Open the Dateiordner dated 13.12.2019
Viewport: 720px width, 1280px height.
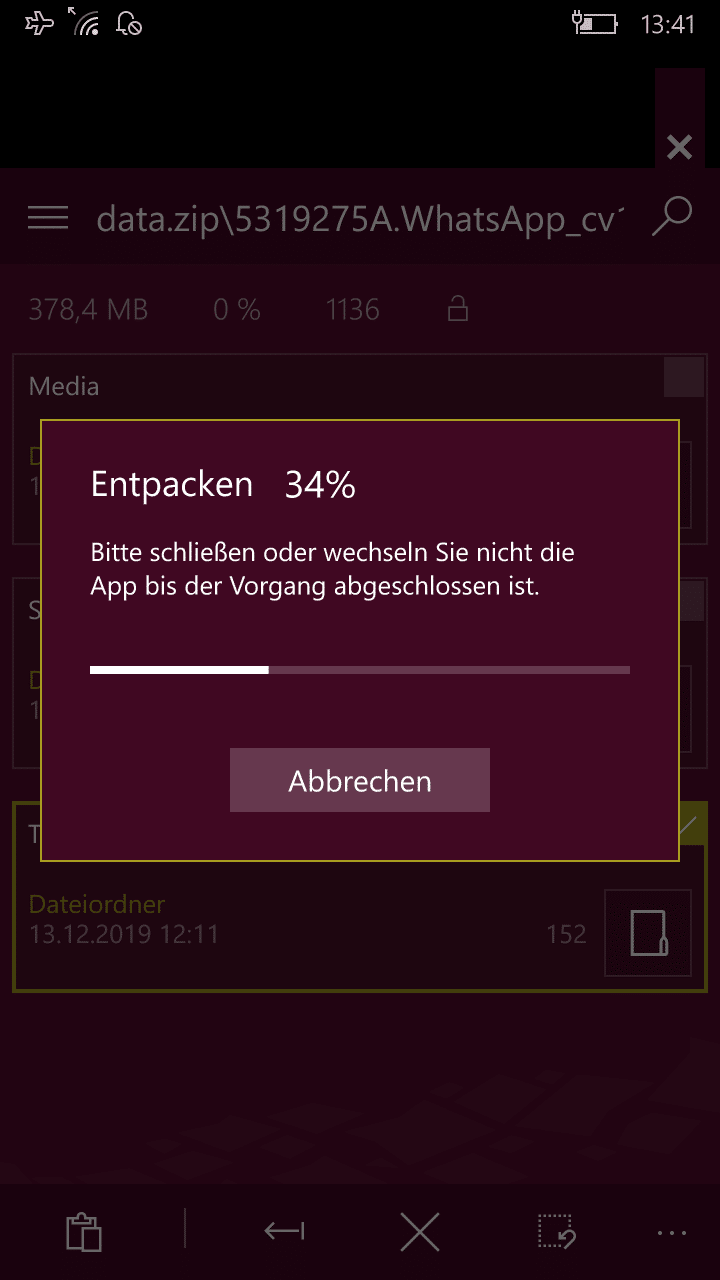[x=360, y=896]
